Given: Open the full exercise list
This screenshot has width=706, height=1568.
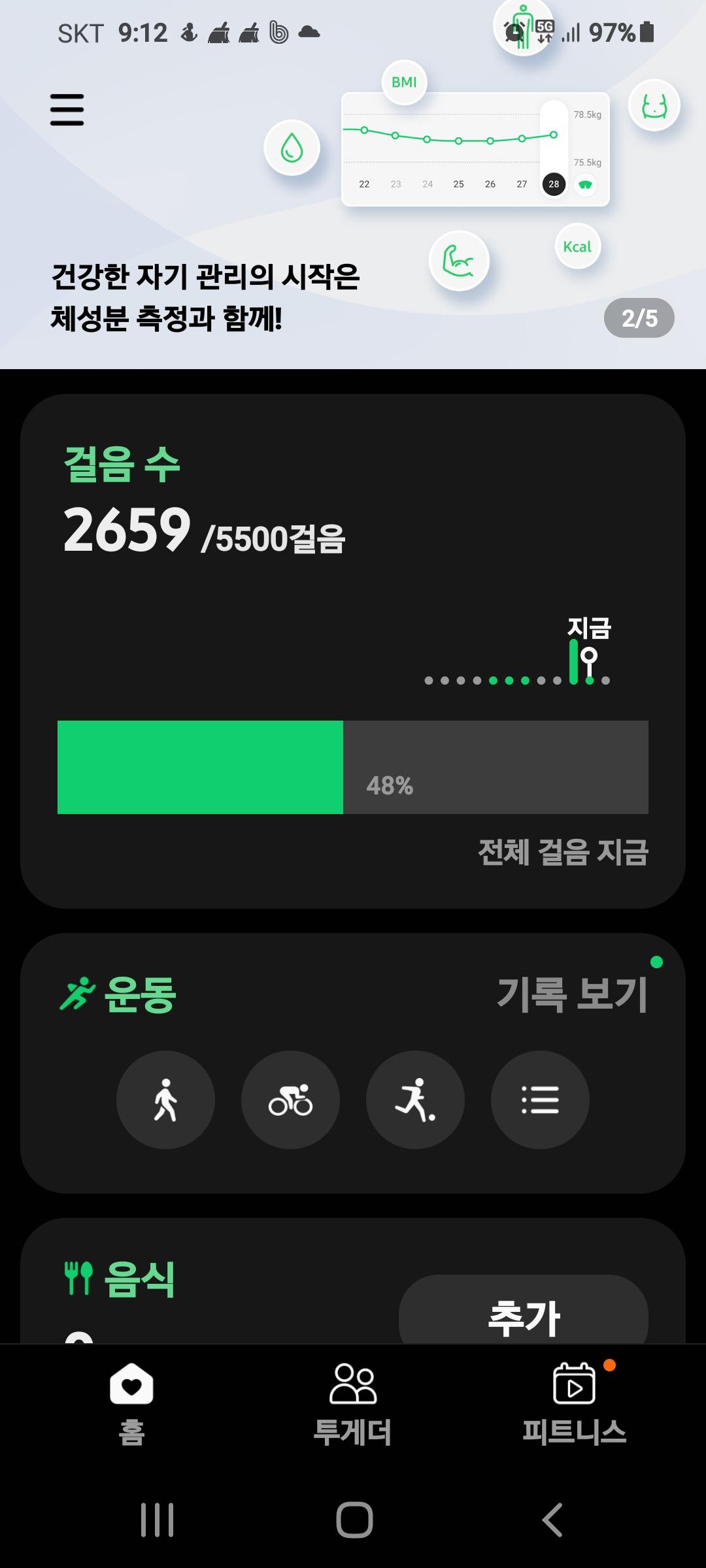Looking at the screenshot, I should [x=540, y=1100].
